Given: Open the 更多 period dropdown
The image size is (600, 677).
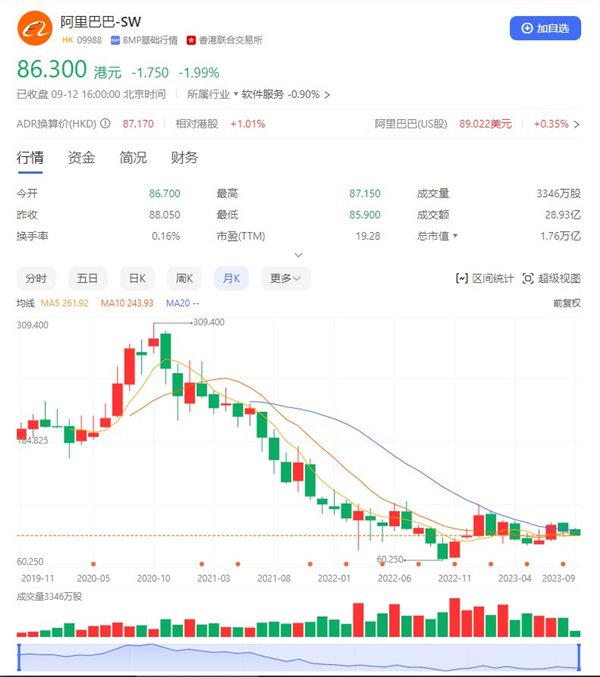Looking at the screenshot, I should [x=285, y=278].
